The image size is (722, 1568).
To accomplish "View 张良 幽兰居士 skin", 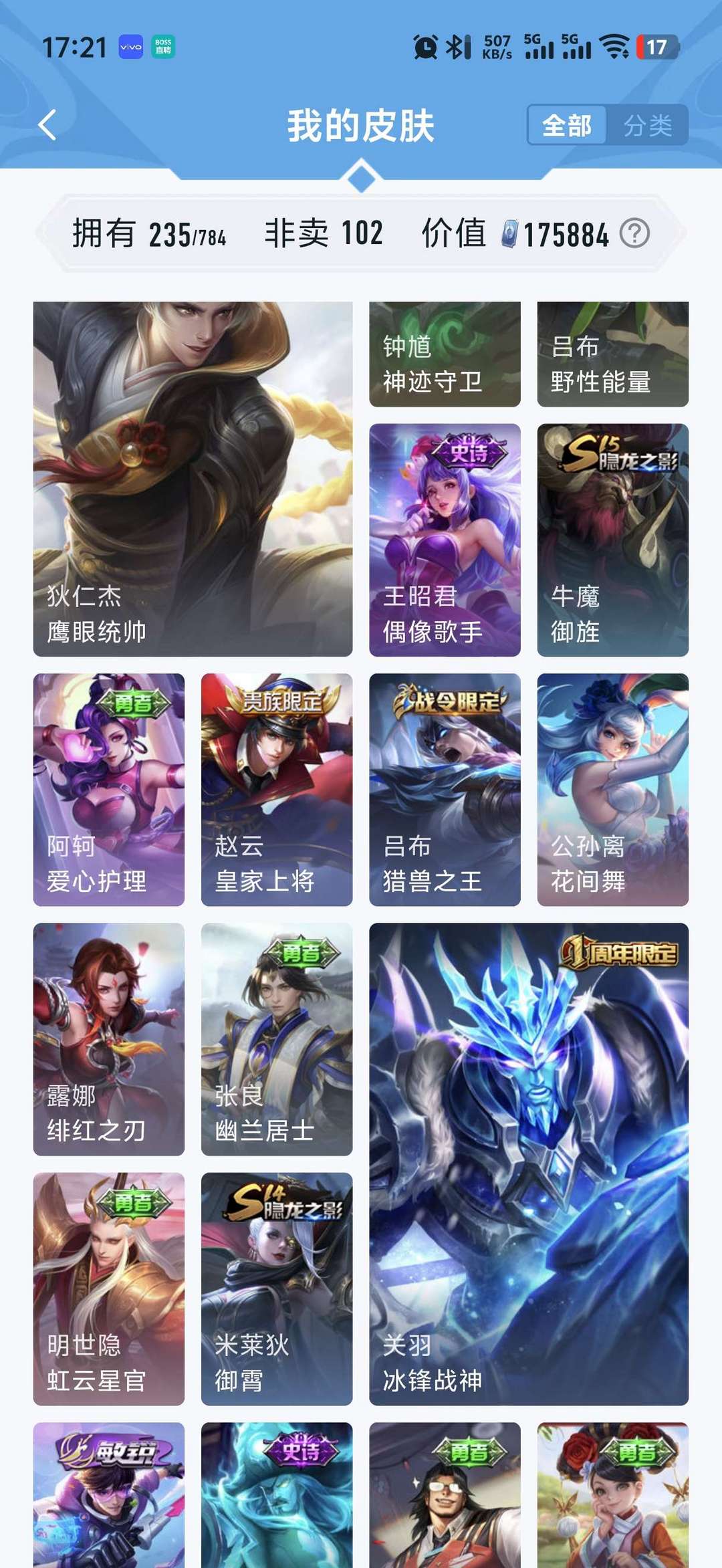I will 277,1039.
